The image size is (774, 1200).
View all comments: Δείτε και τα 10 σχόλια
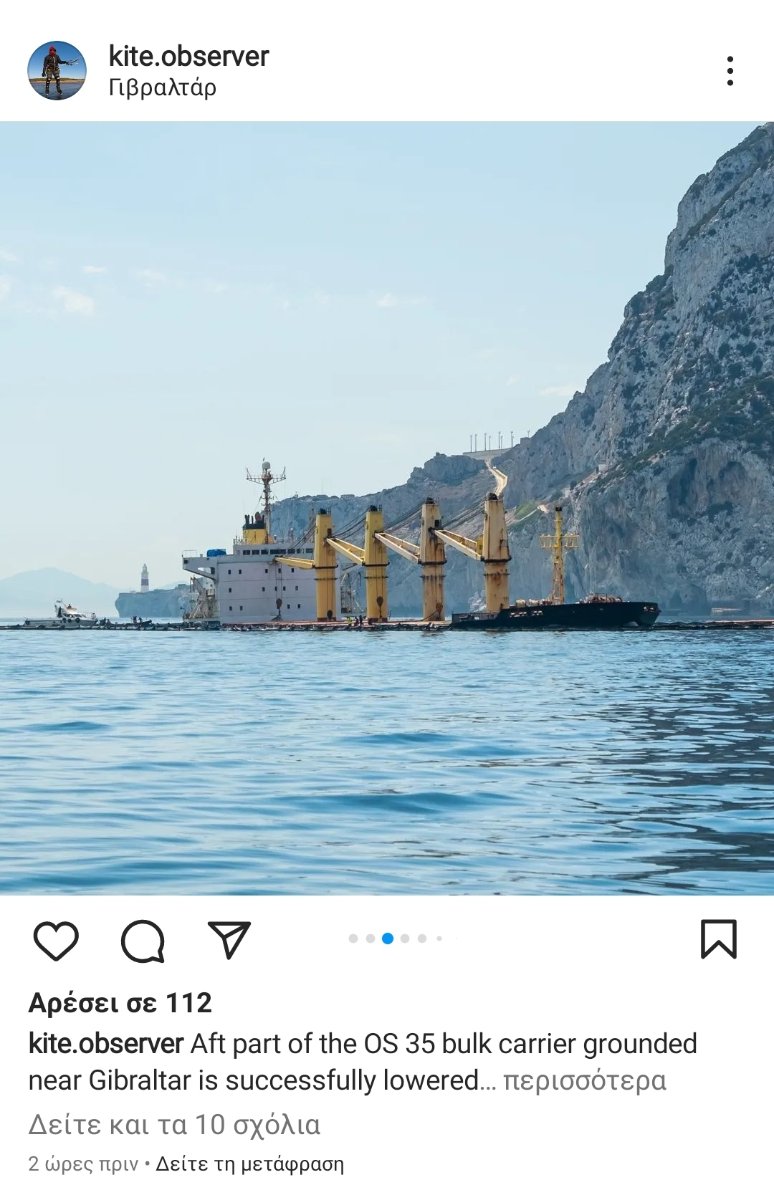click(174, 1125)
